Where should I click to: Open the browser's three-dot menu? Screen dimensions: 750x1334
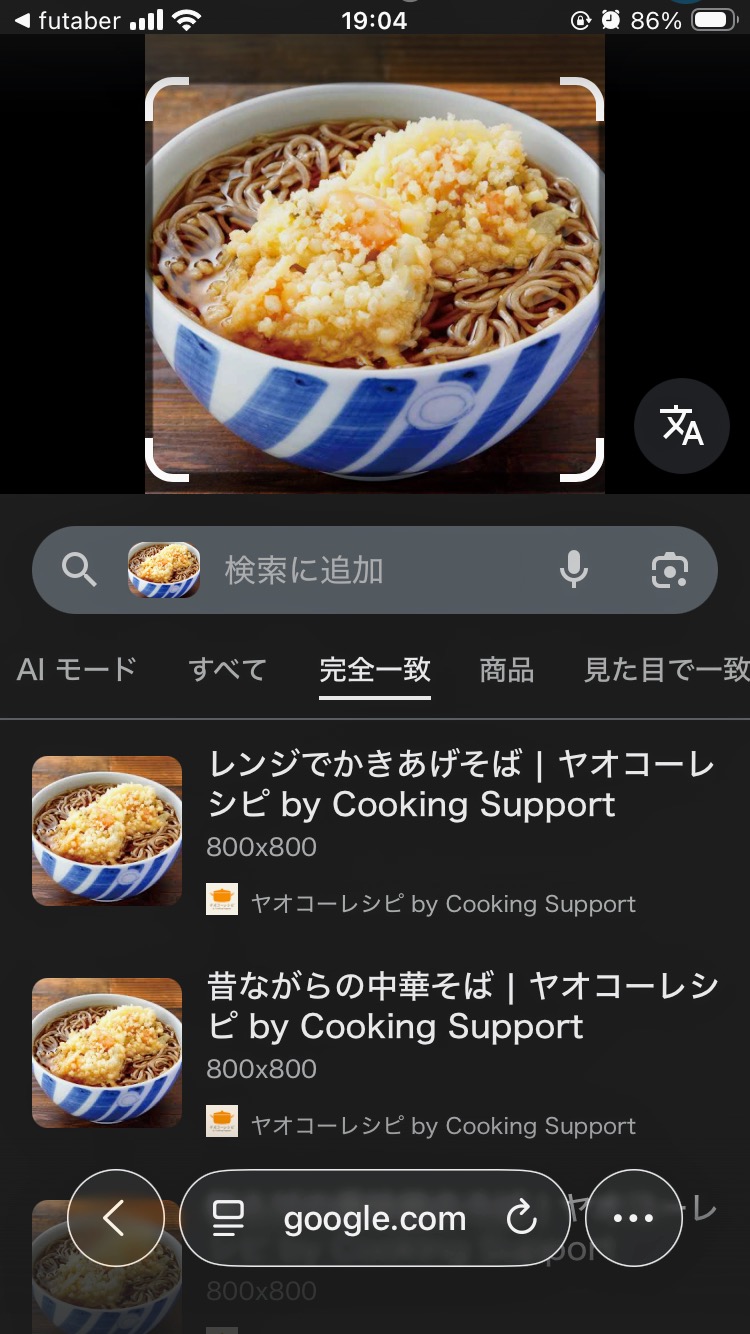tap(633, 1218)
